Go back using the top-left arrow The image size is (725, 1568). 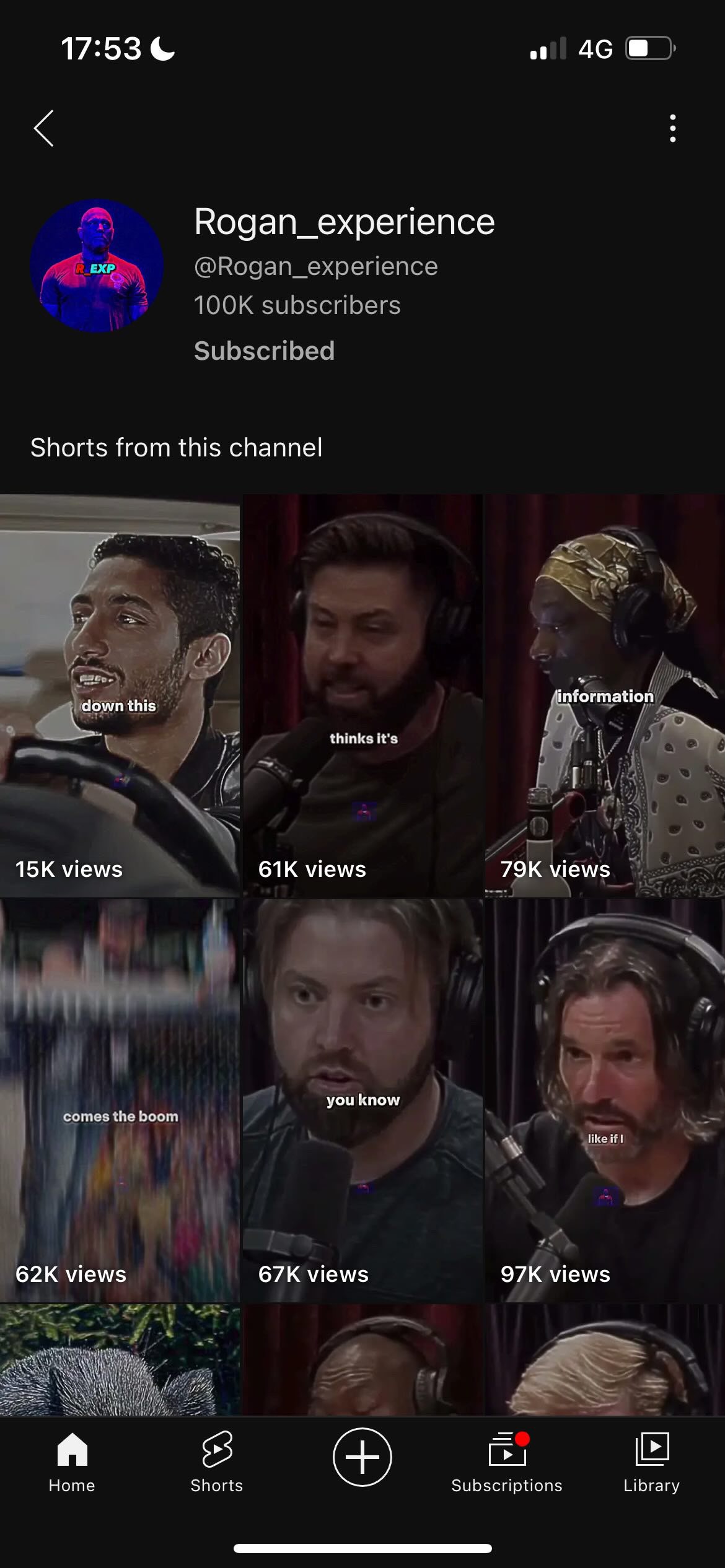tap(43, 128)
